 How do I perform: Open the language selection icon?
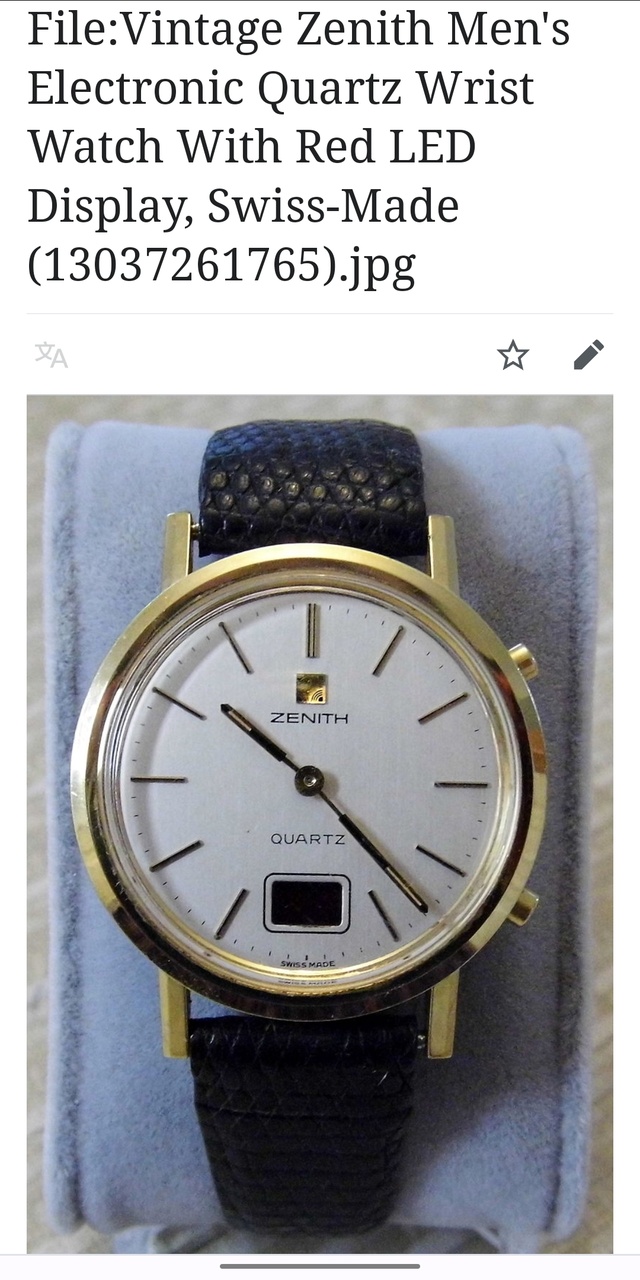[51, 354]
